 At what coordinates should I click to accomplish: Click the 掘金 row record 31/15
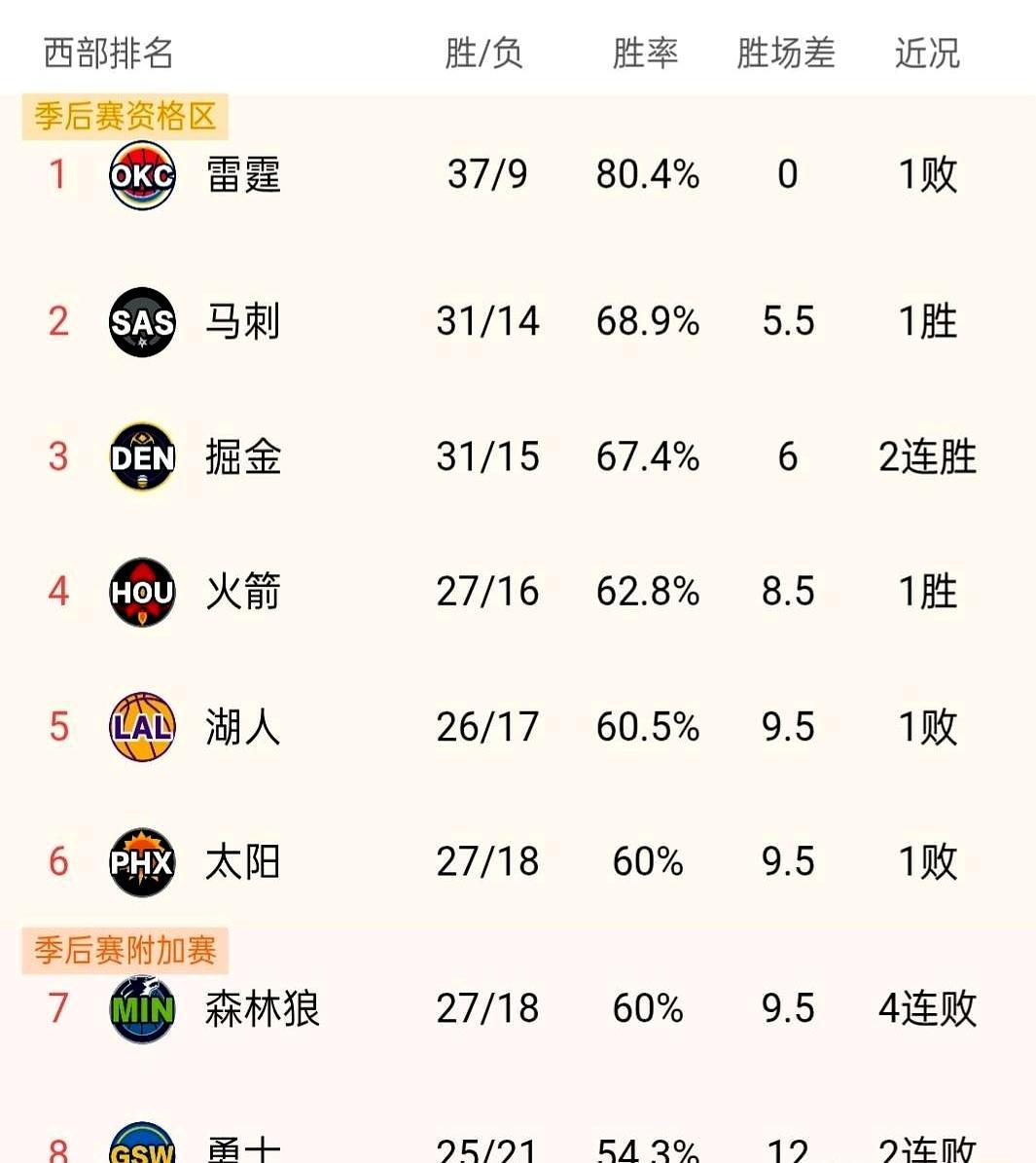[x=486, y=457]
